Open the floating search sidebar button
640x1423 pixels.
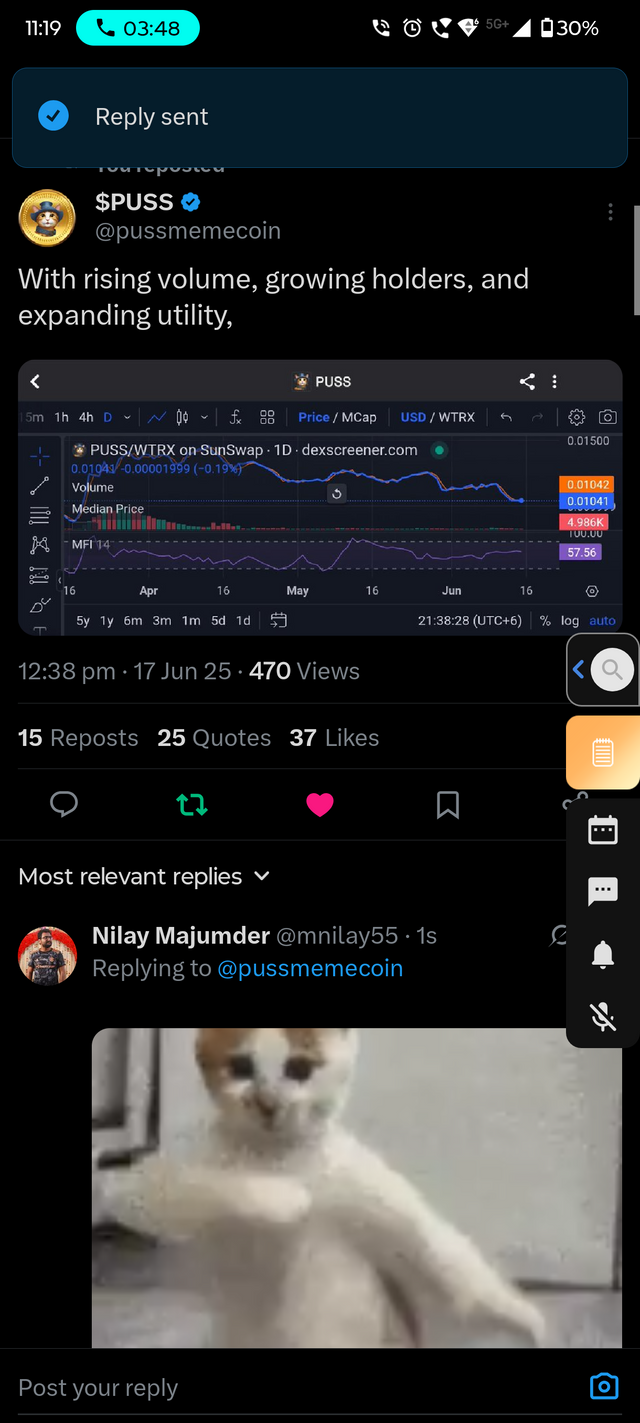(612, 670)
